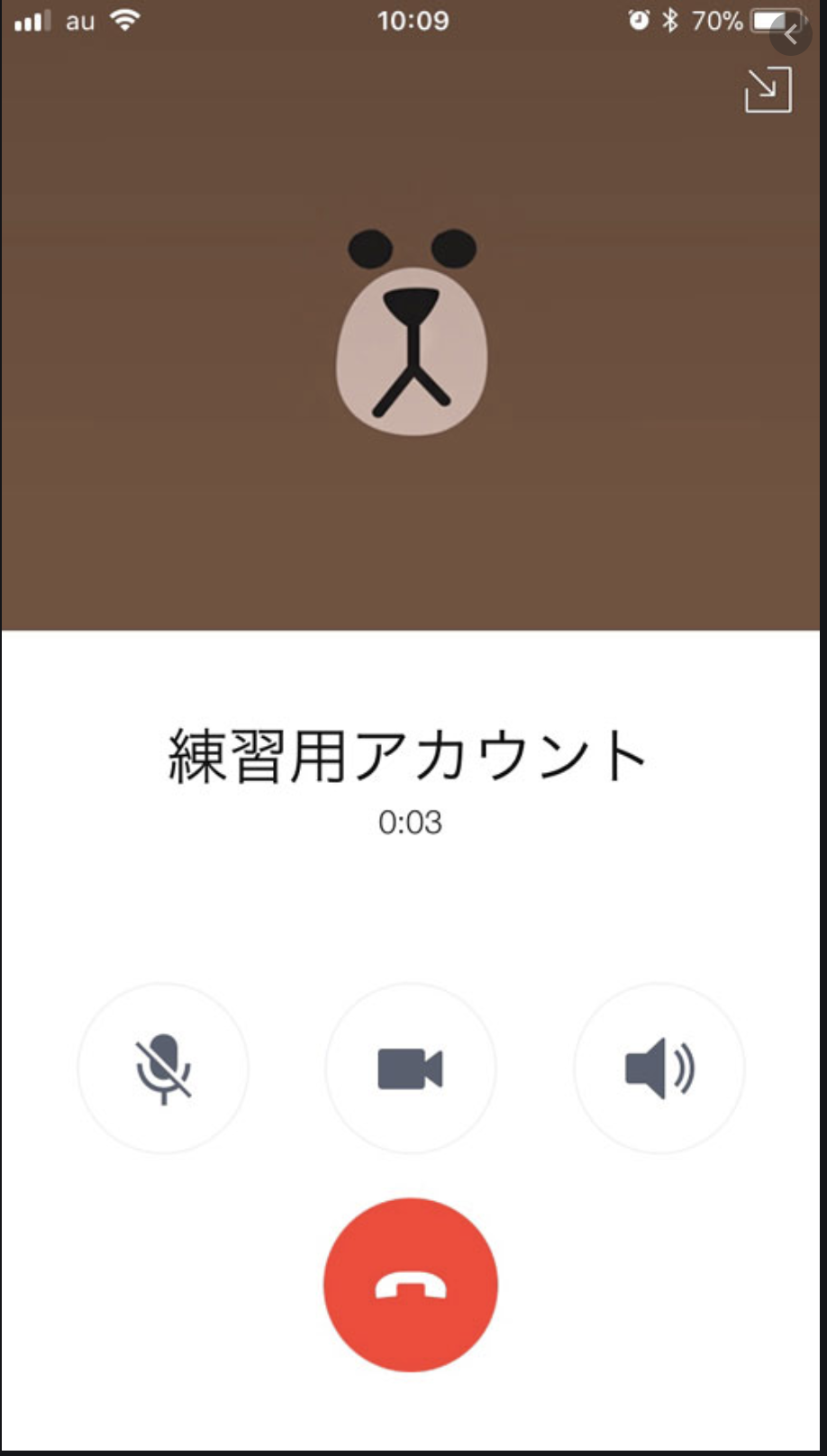827x1456 pixels.
Task: Minimize the call screen
Action: coord(768,90)
